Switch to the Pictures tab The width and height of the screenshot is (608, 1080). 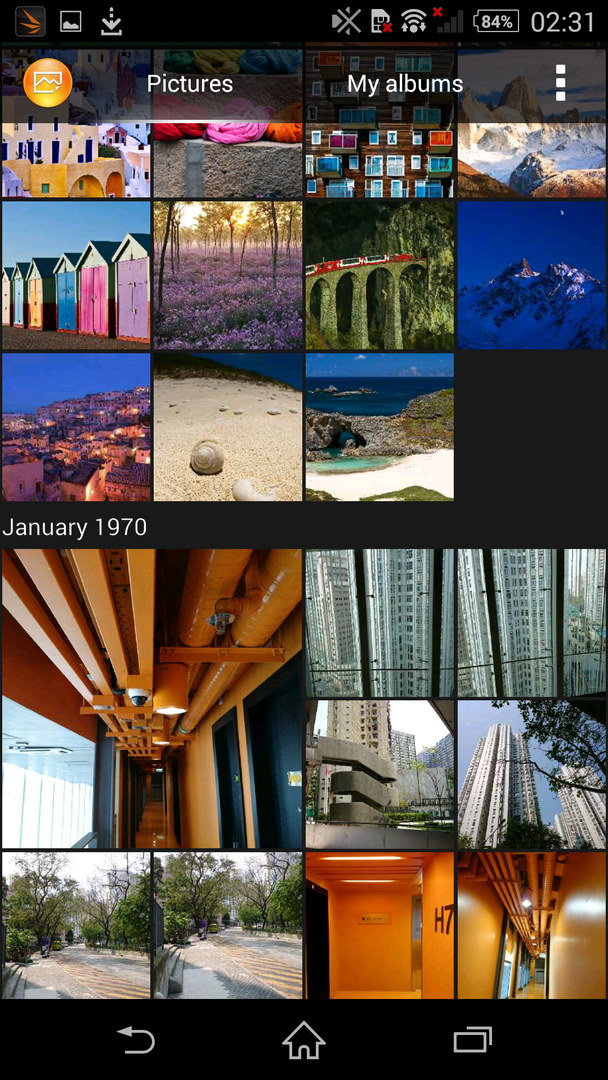pos(190,84)
